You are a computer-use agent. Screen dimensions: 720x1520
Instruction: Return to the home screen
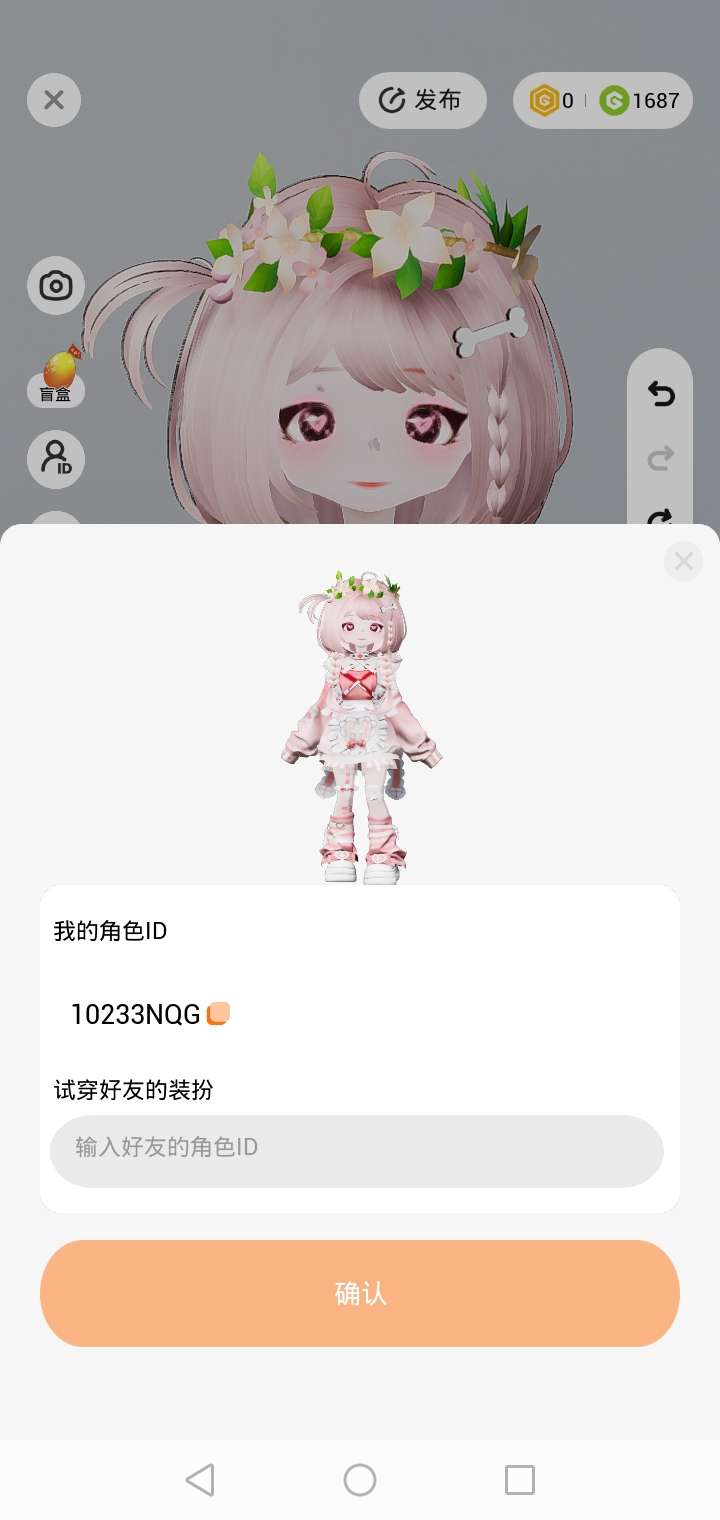pos(360,1480)
